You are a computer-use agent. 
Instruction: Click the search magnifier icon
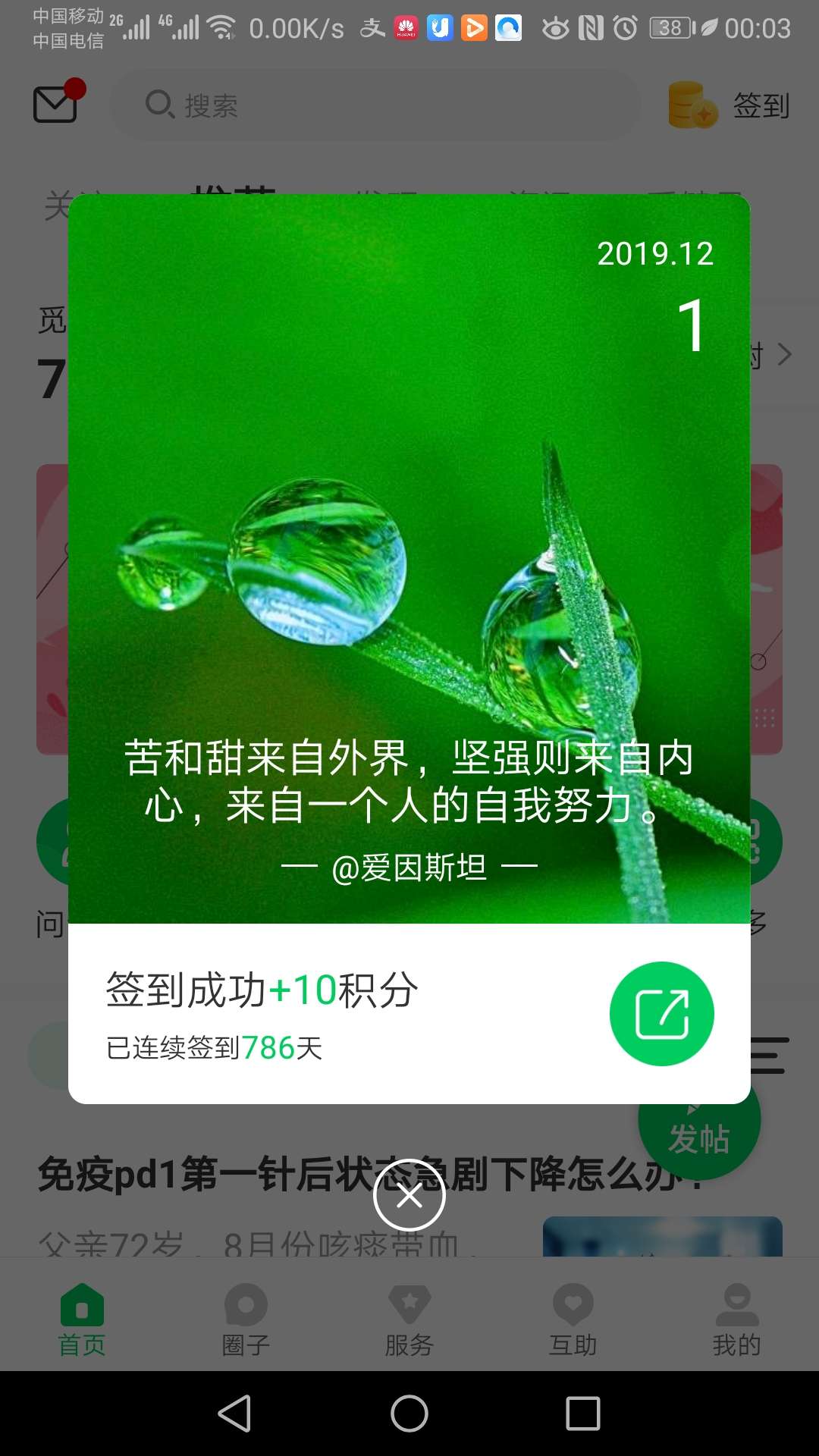tap(158, 106)
